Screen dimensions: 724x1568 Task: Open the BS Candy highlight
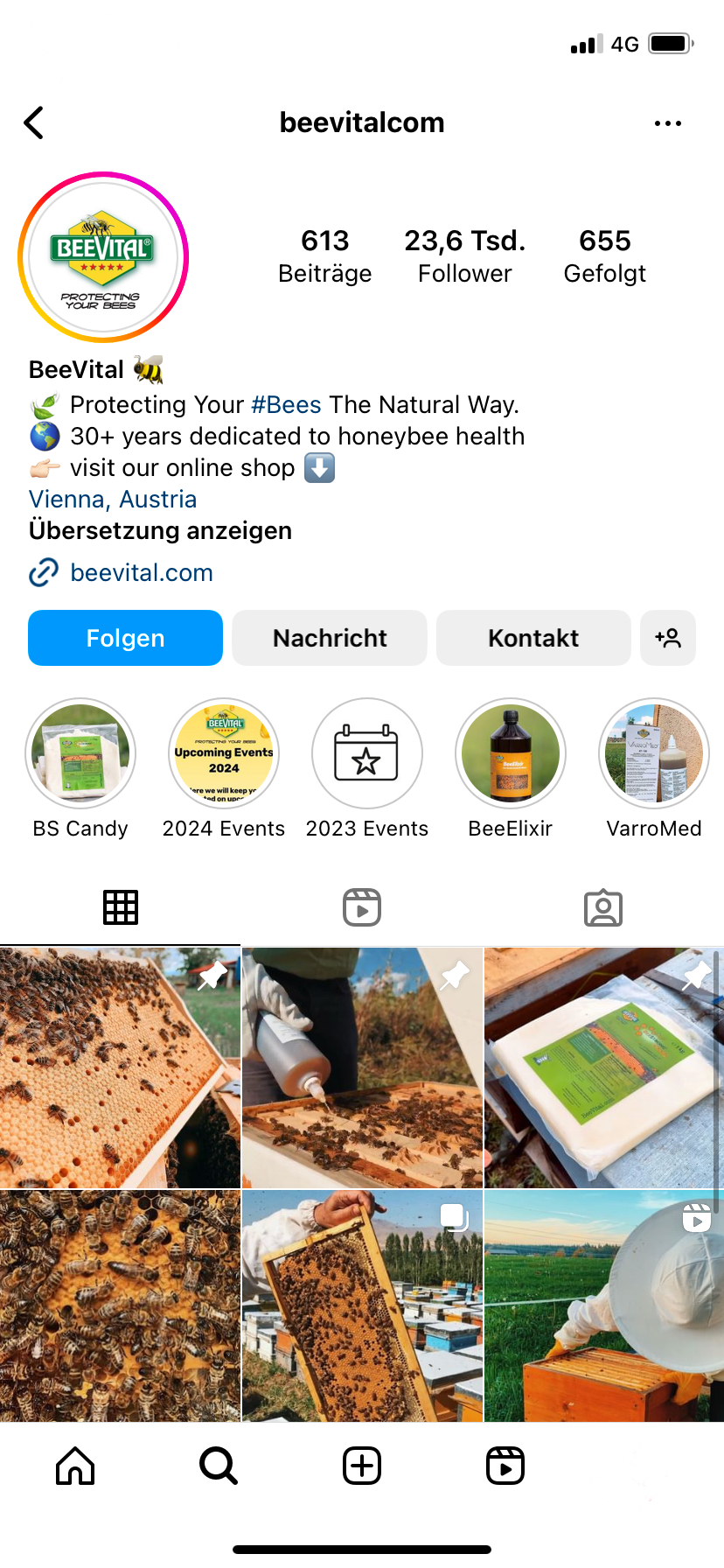[x=80, y=753]
